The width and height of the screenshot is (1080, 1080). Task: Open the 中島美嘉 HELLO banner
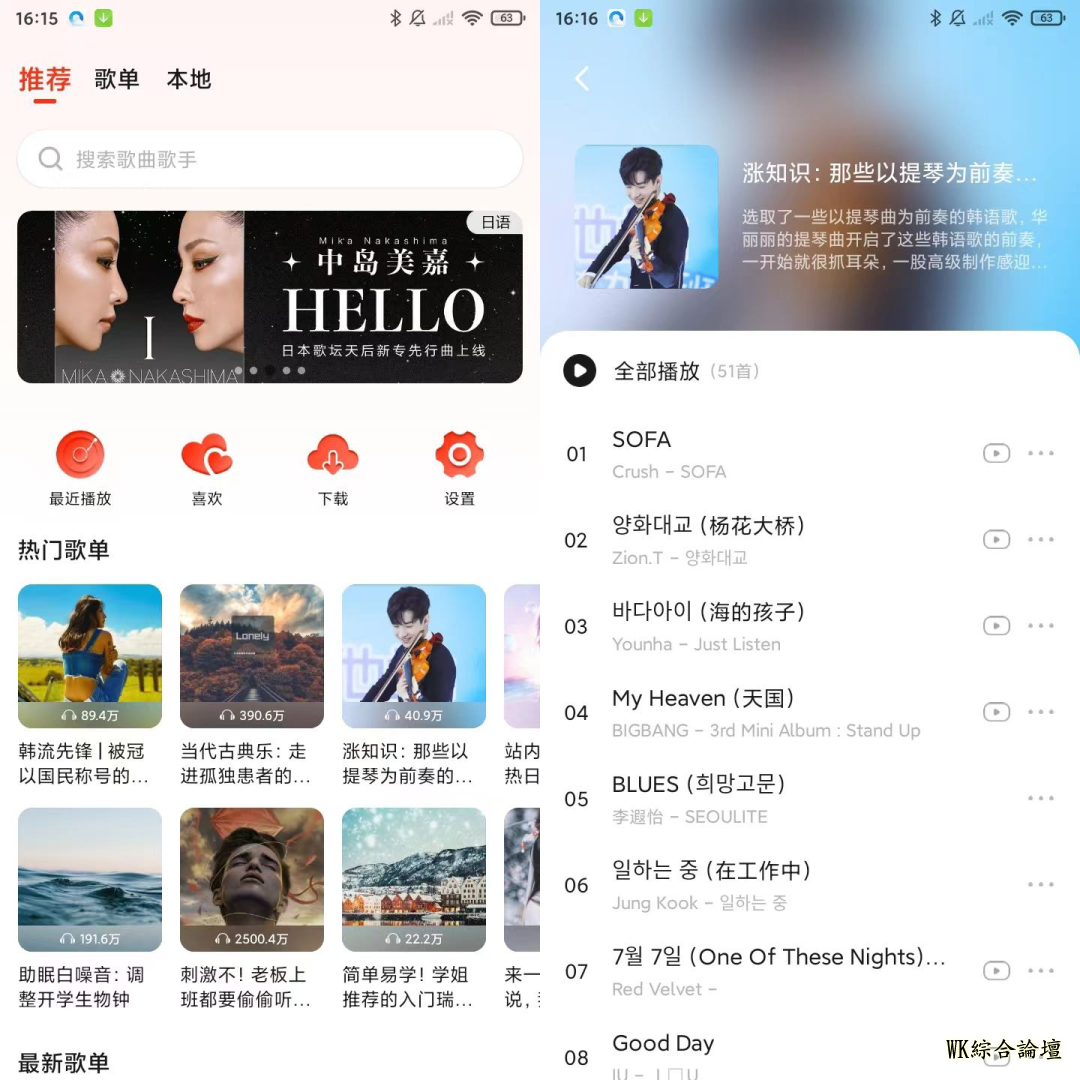pyautogui.click(x=270, y=297)
